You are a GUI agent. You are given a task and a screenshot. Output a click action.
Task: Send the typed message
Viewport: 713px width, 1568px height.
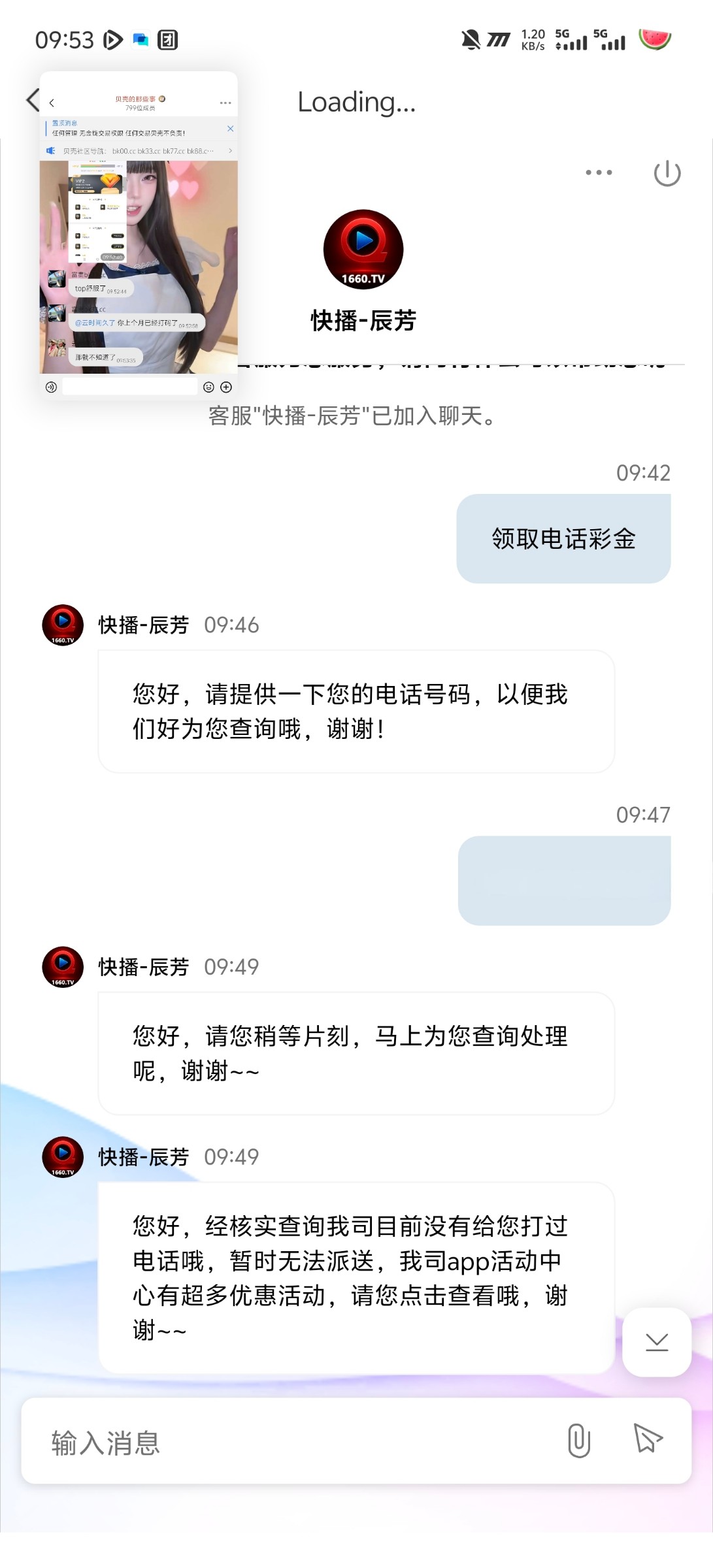(x=648, y=1439)
